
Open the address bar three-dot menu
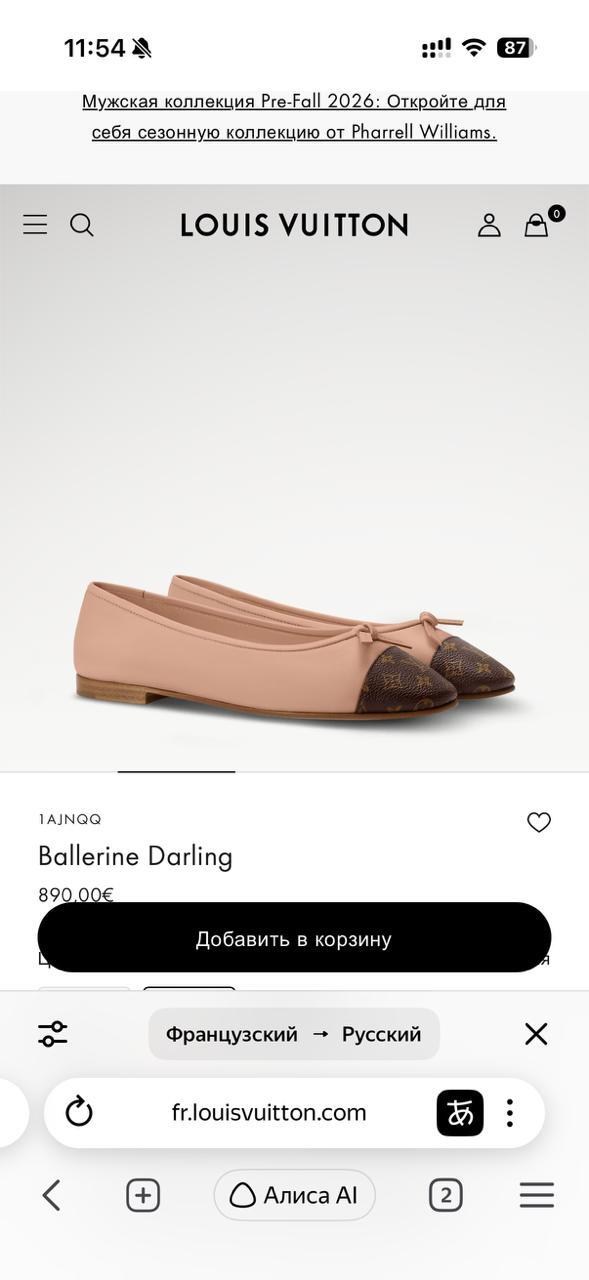click(x=510, y=1113)
